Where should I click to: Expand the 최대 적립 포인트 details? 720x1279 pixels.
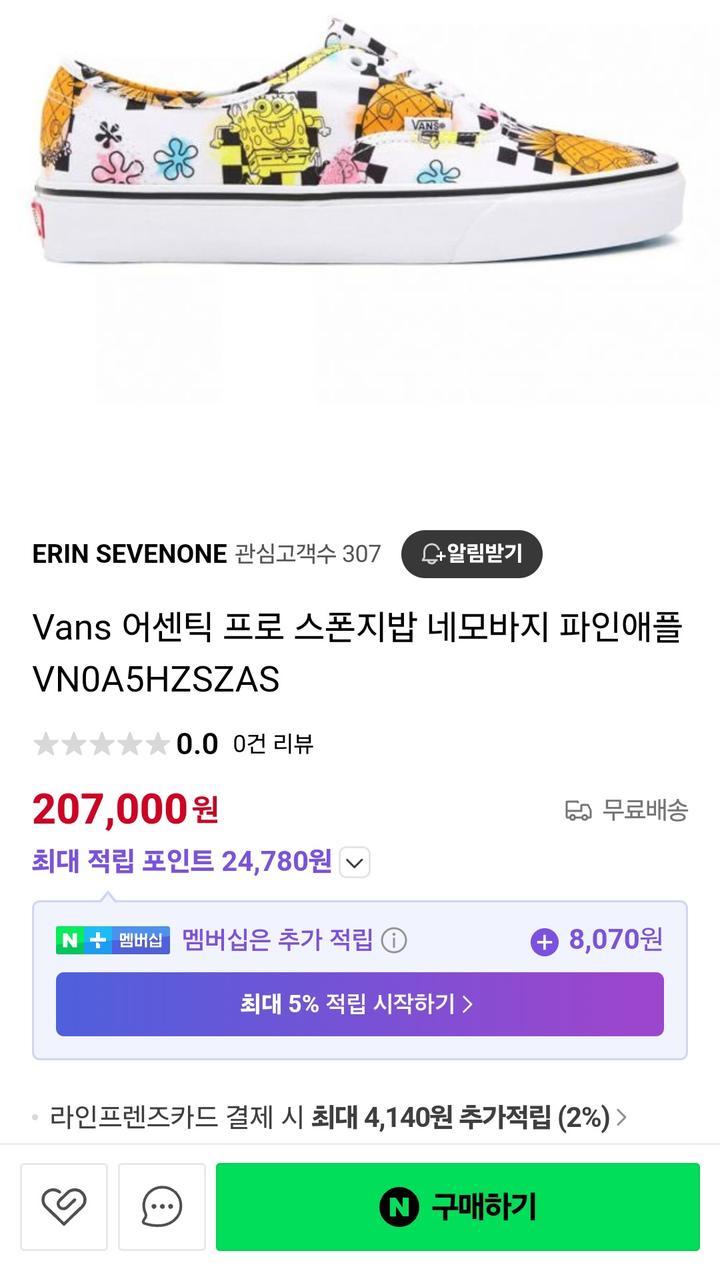355,862
